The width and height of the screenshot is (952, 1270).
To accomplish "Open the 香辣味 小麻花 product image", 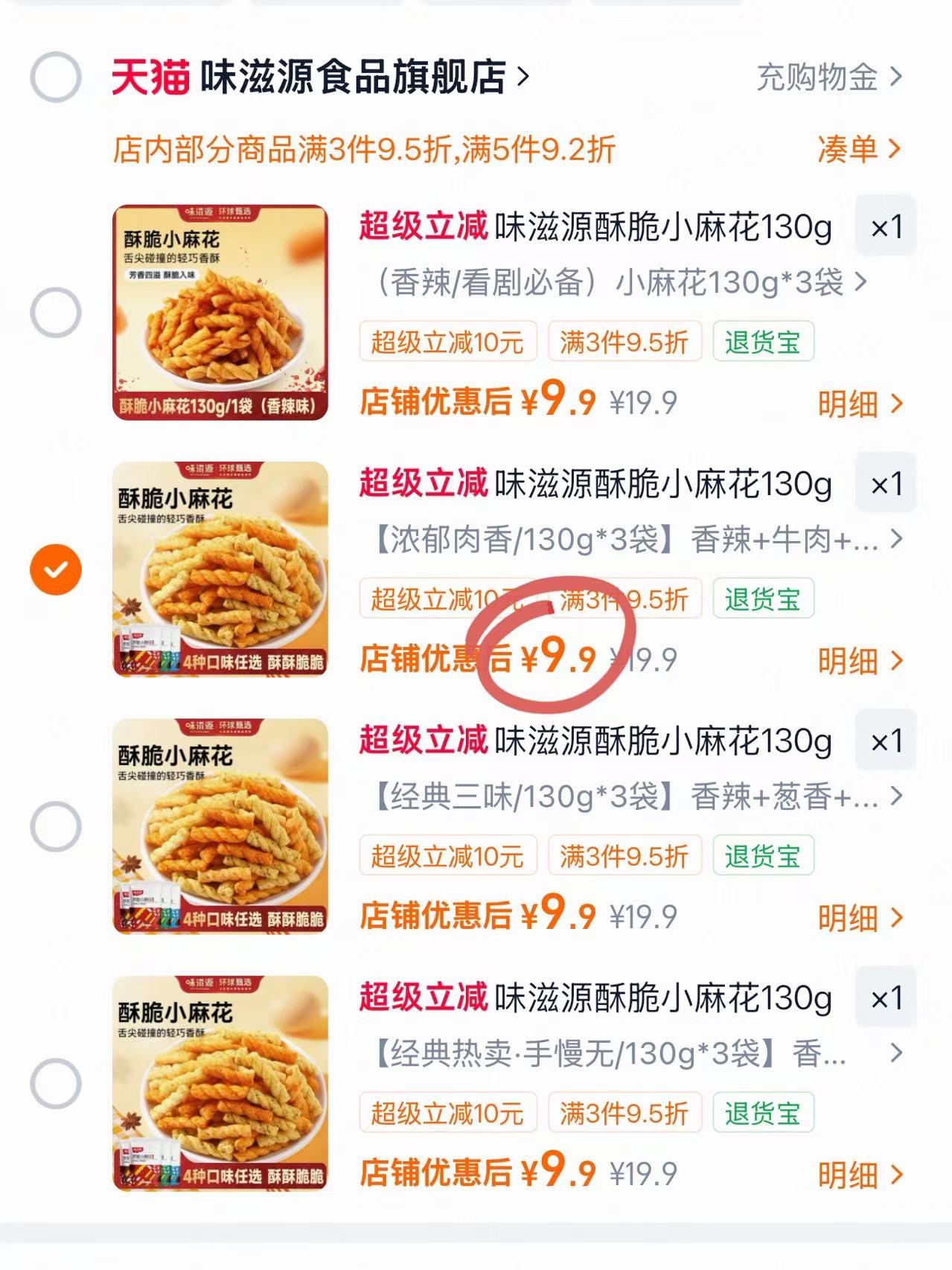I will [220, 313].
